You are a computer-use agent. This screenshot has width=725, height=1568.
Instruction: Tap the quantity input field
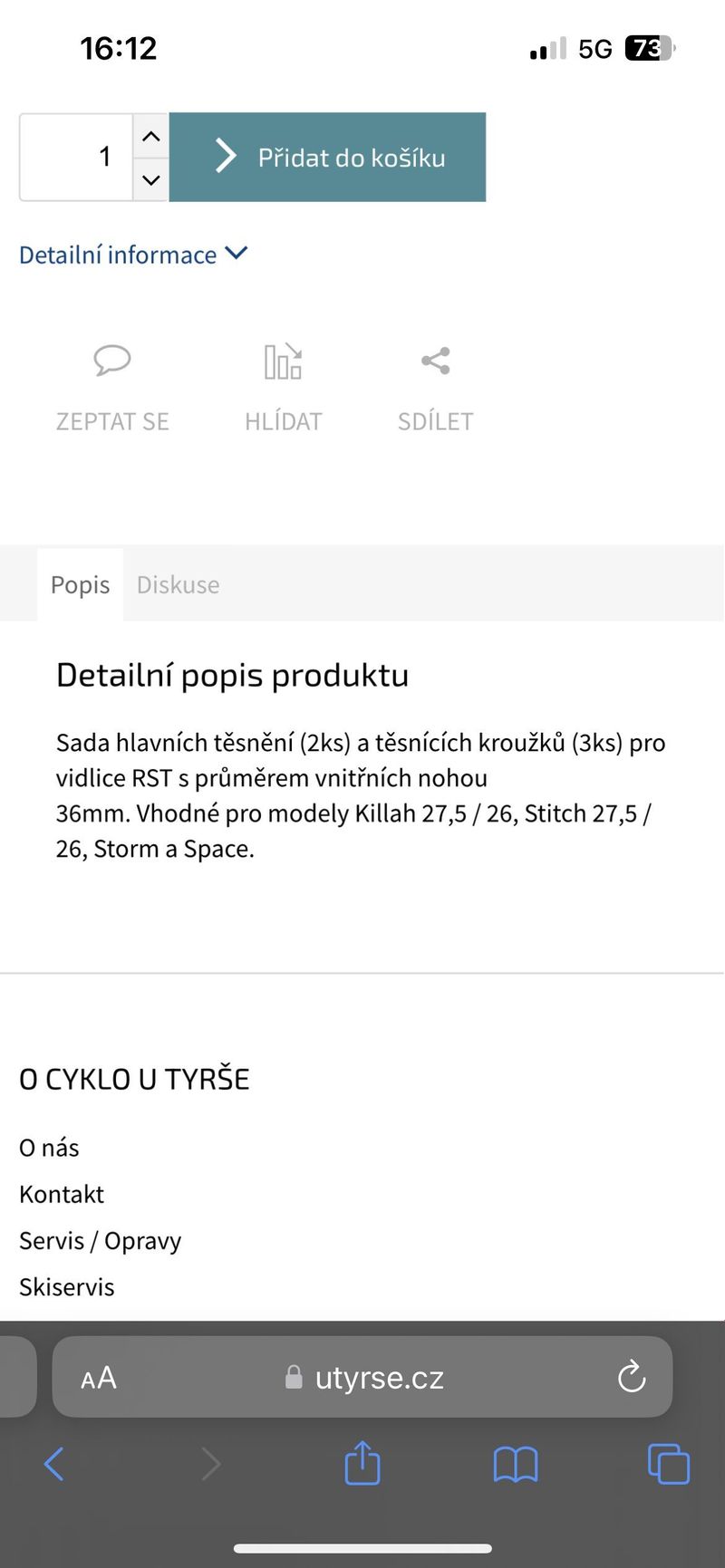tap(77, 157)
